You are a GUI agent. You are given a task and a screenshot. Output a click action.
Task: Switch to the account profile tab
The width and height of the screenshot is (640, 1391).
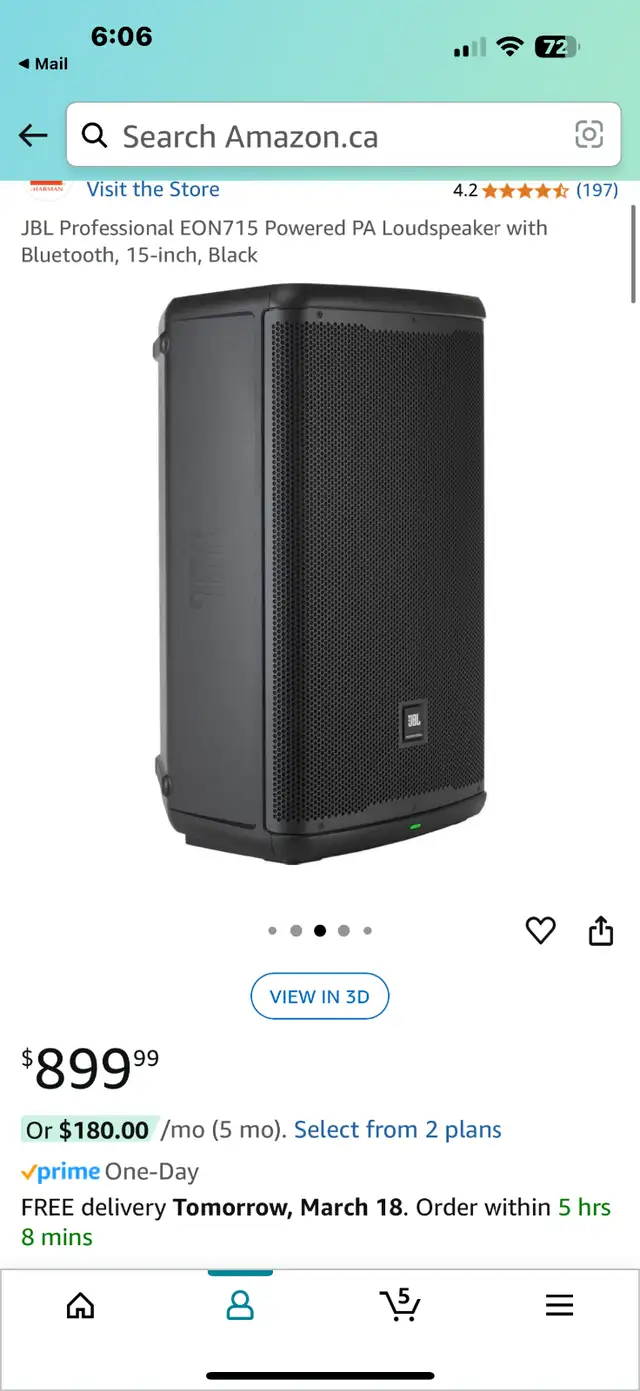240,1305
